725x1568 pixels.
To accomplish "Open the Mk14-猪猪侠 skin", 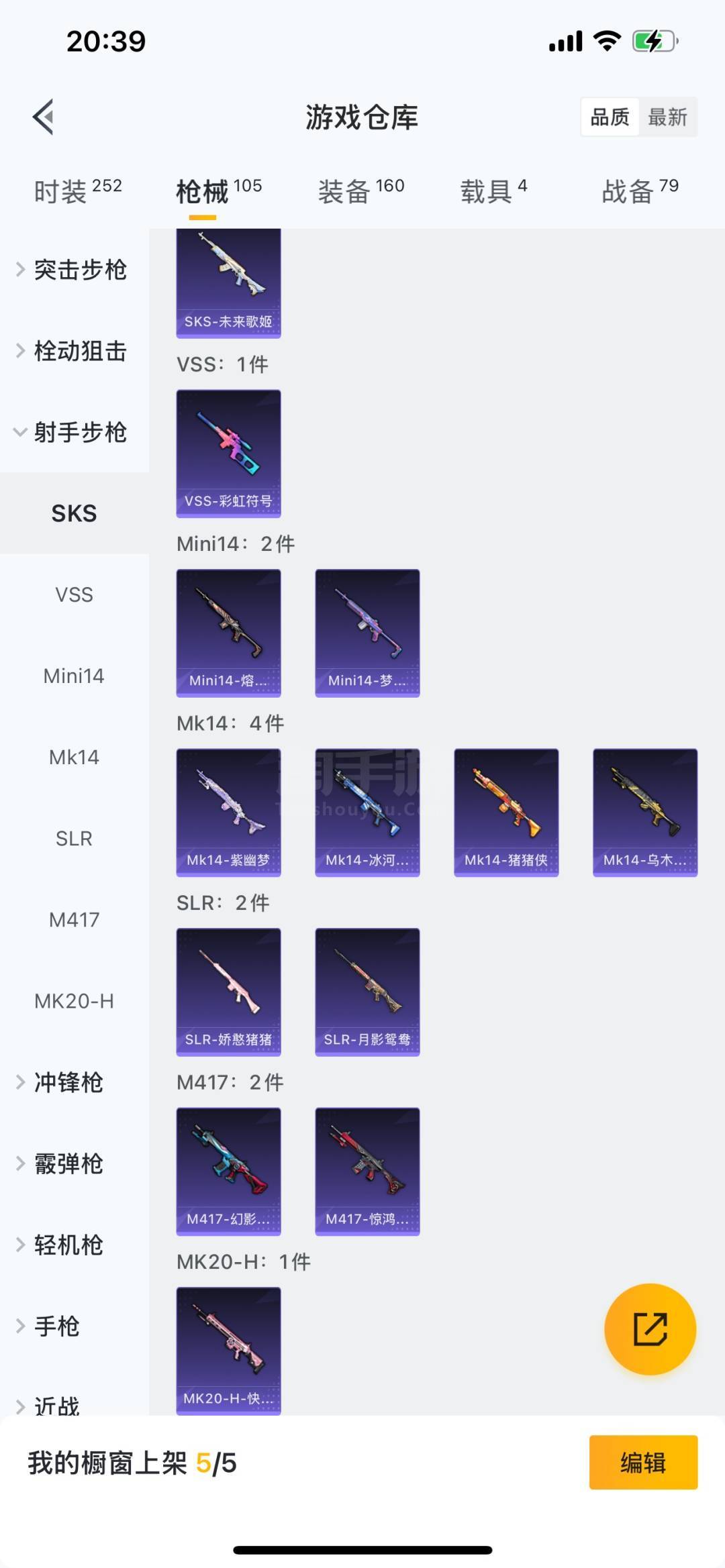I will (x=506, y=812).
